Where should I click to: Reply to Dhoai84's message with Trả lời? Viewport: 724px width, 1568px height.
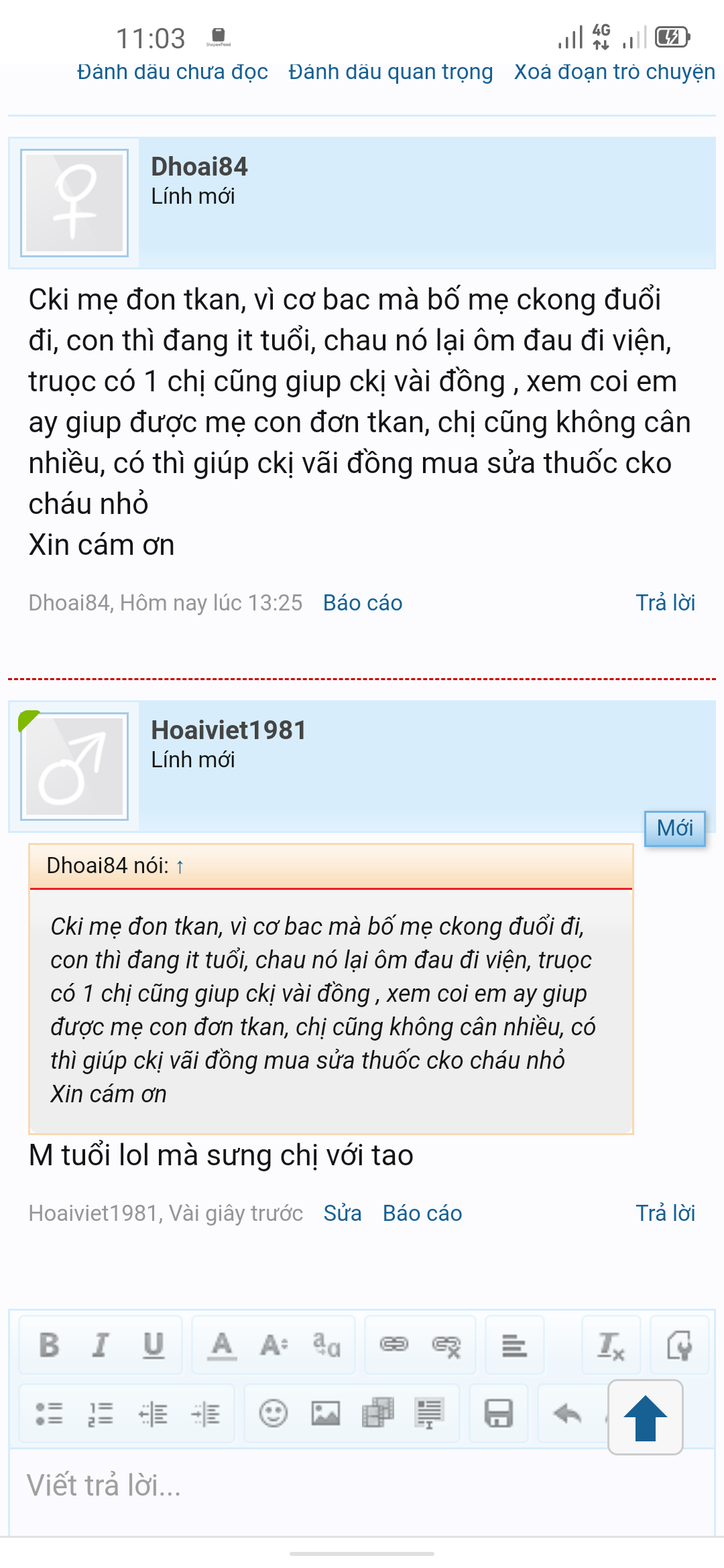click(x=665, y=603)
